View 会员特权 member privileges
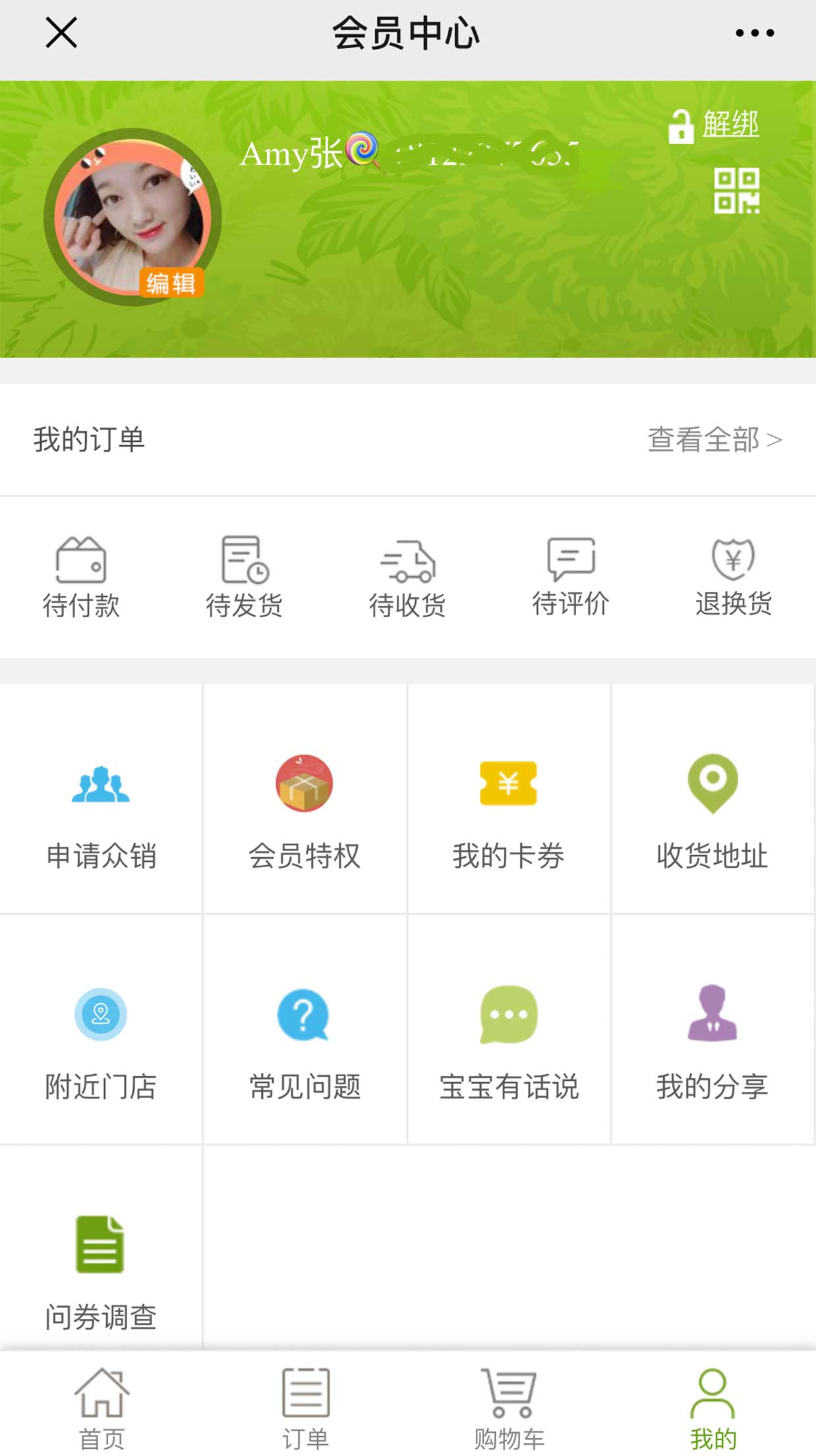 [305, 818]
